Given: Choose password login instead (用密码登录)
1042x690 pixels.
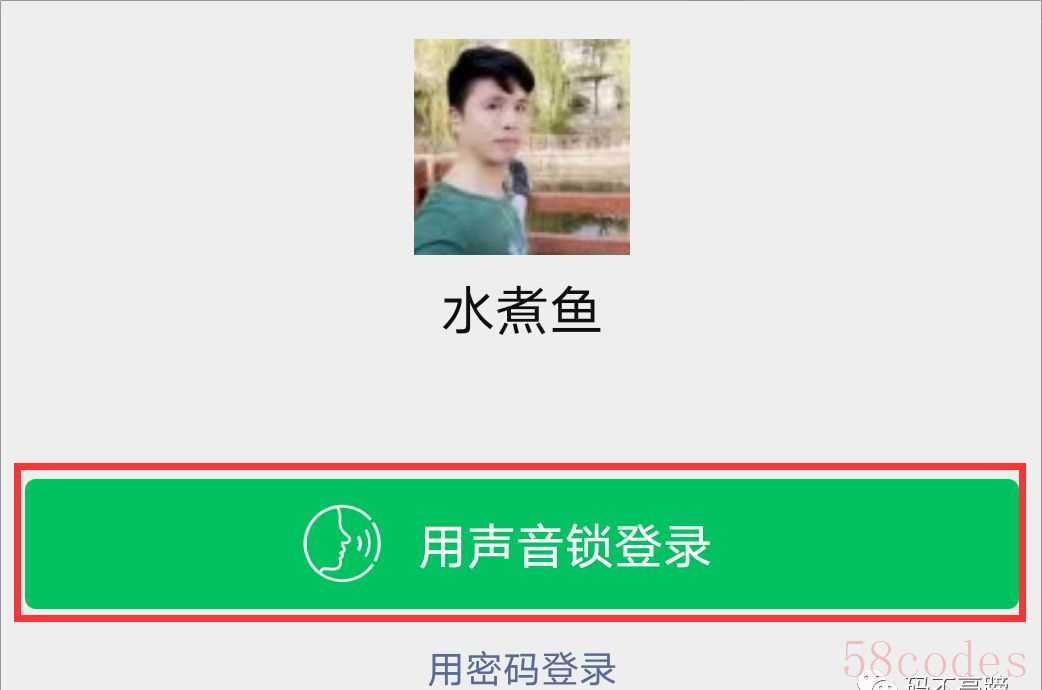Looking at the screenshot, I should coord(521,668).
